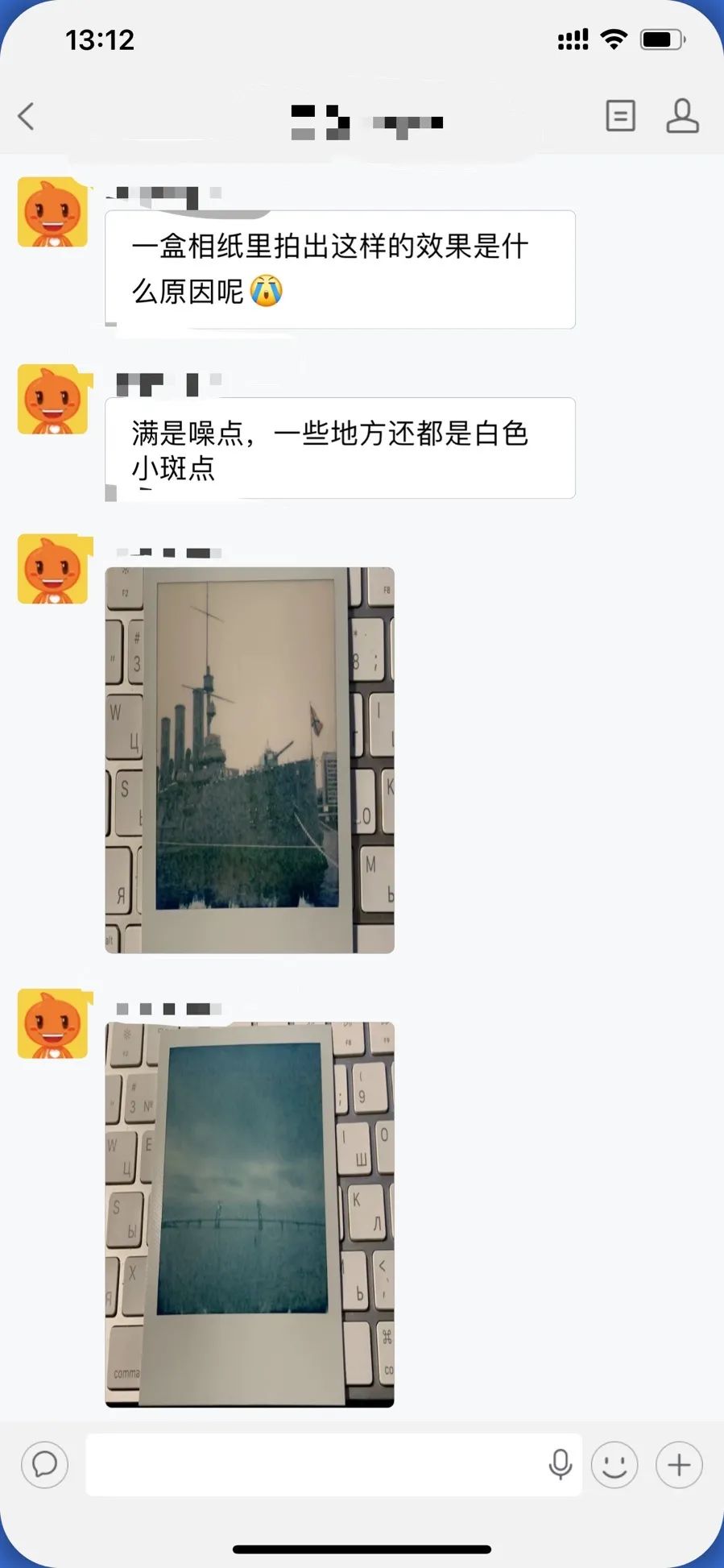Open the plus attachments menu
This screenshot has height=1568, width=724.
click(679, 1464)
